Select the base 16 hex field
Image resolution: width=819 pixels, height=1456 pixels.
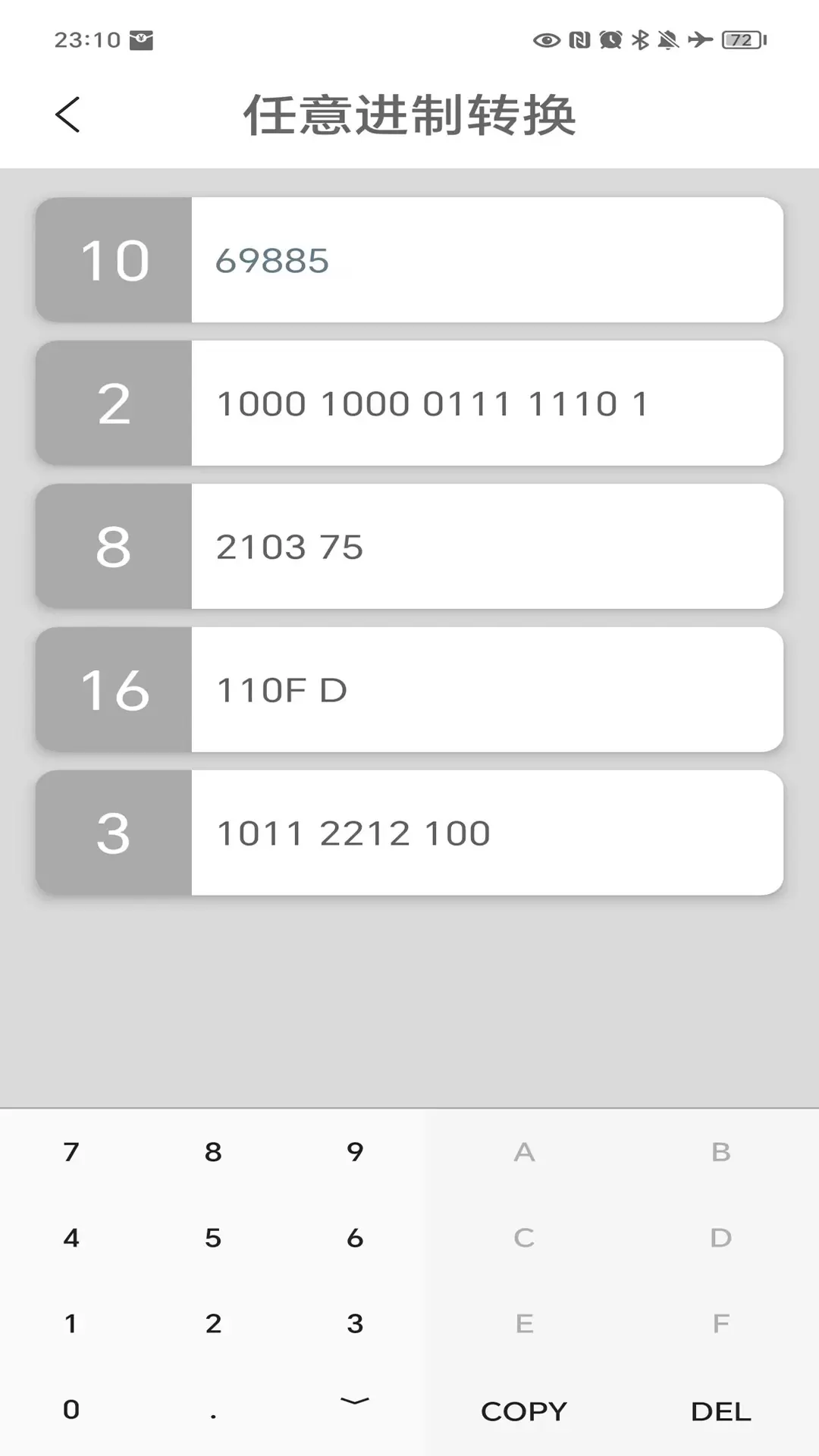(485, 690)
